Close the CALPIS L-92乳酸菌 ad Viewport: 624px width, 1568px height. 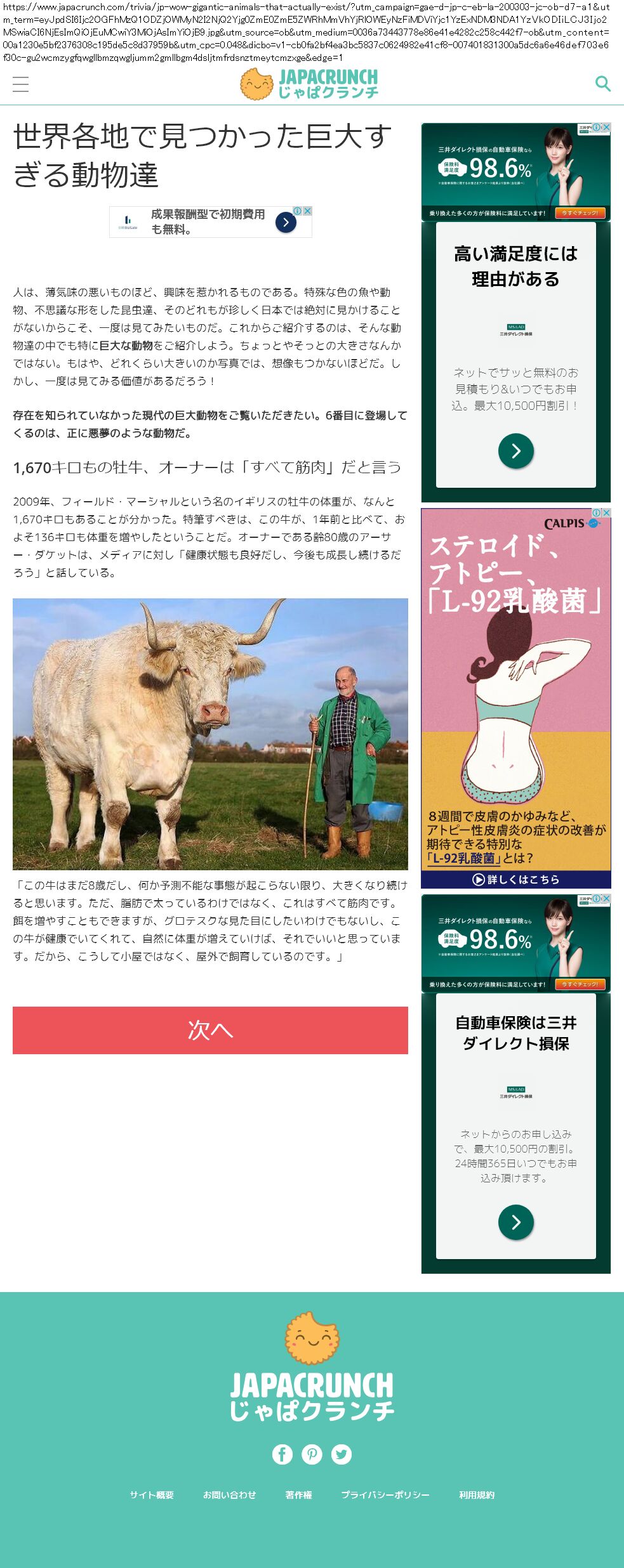pyautogui.click(x=606, y=513)
